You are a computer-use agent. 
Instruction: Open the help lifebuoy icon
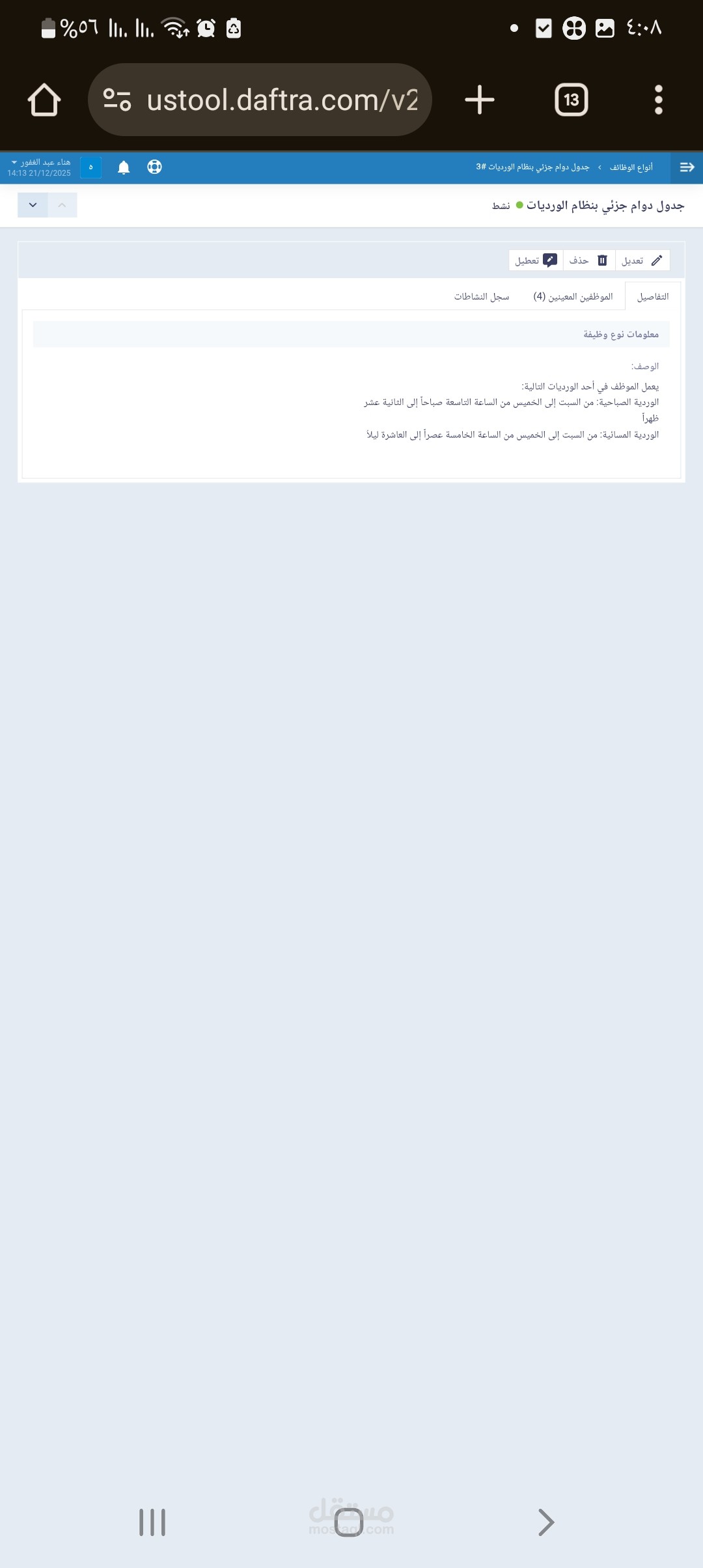tap(154, 167)
